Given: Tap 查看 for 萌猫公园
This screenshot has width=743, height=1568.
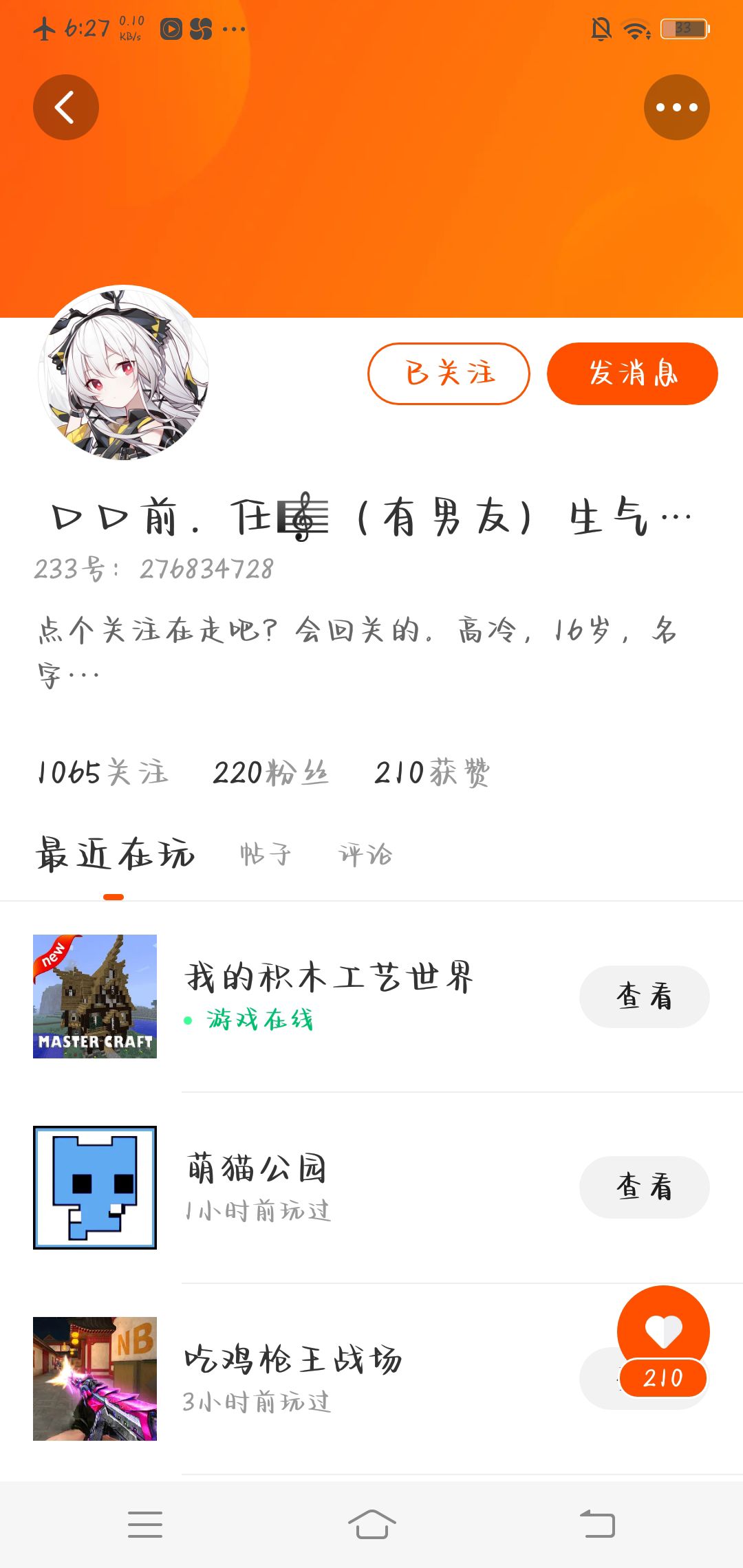Looking at the screenshot, I should (644, 1187).
